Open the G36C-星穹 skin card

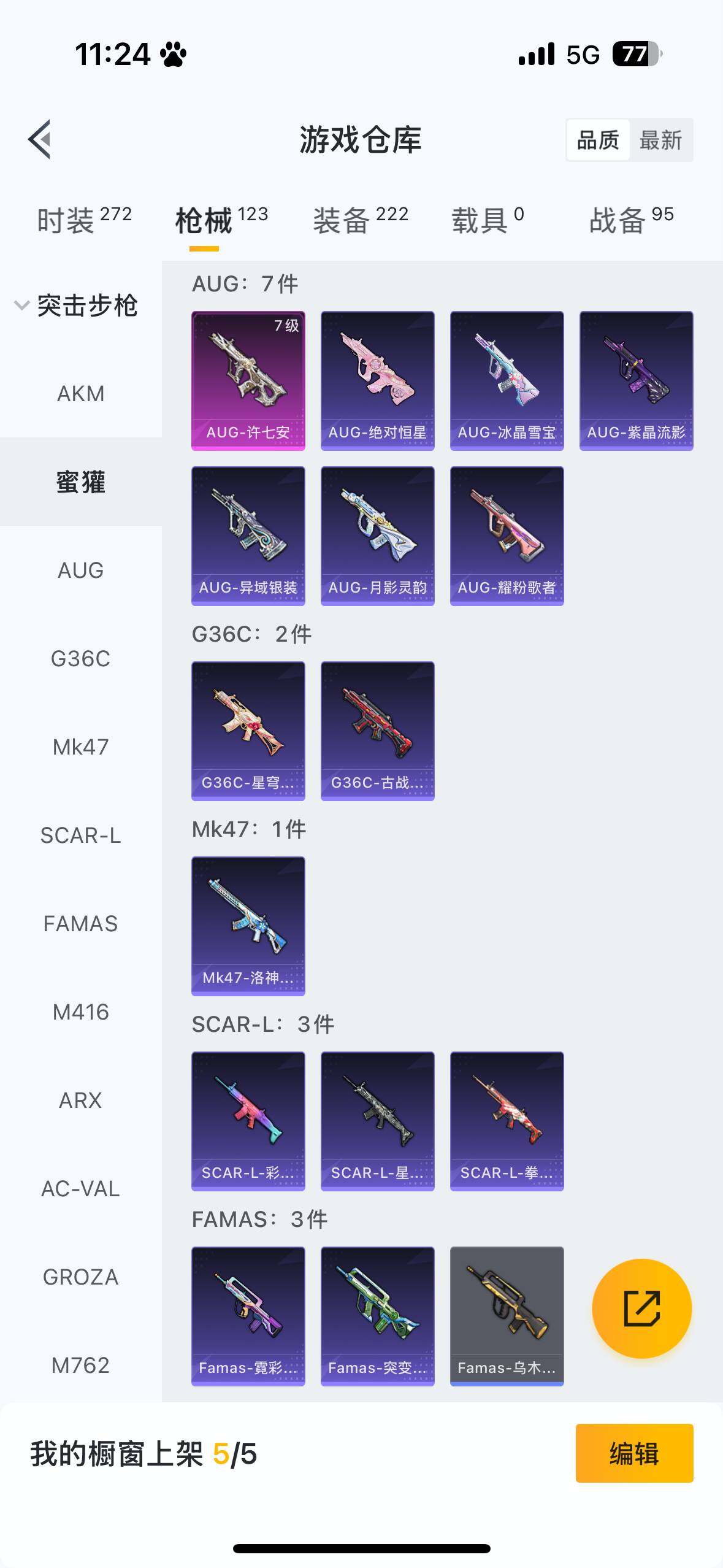pos(248,731)
